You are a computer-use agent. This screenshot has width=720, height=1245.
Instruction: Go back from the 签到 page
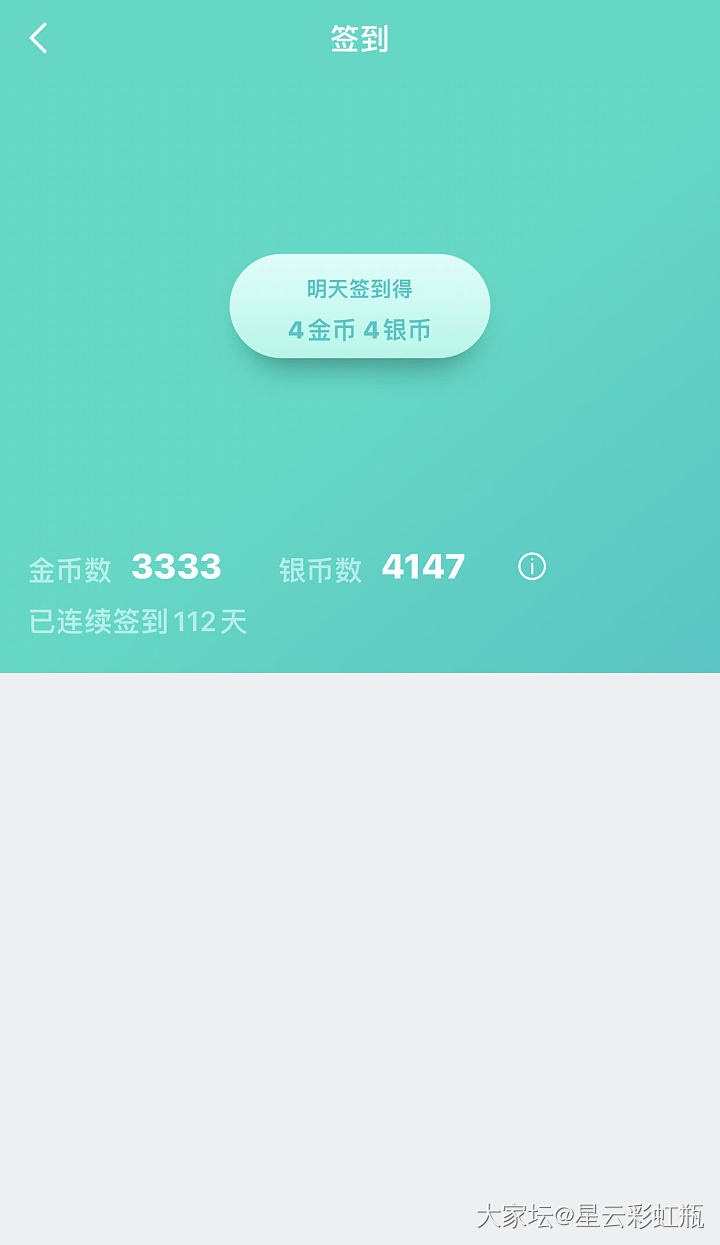pyautogui.click(x=39, y=39)
